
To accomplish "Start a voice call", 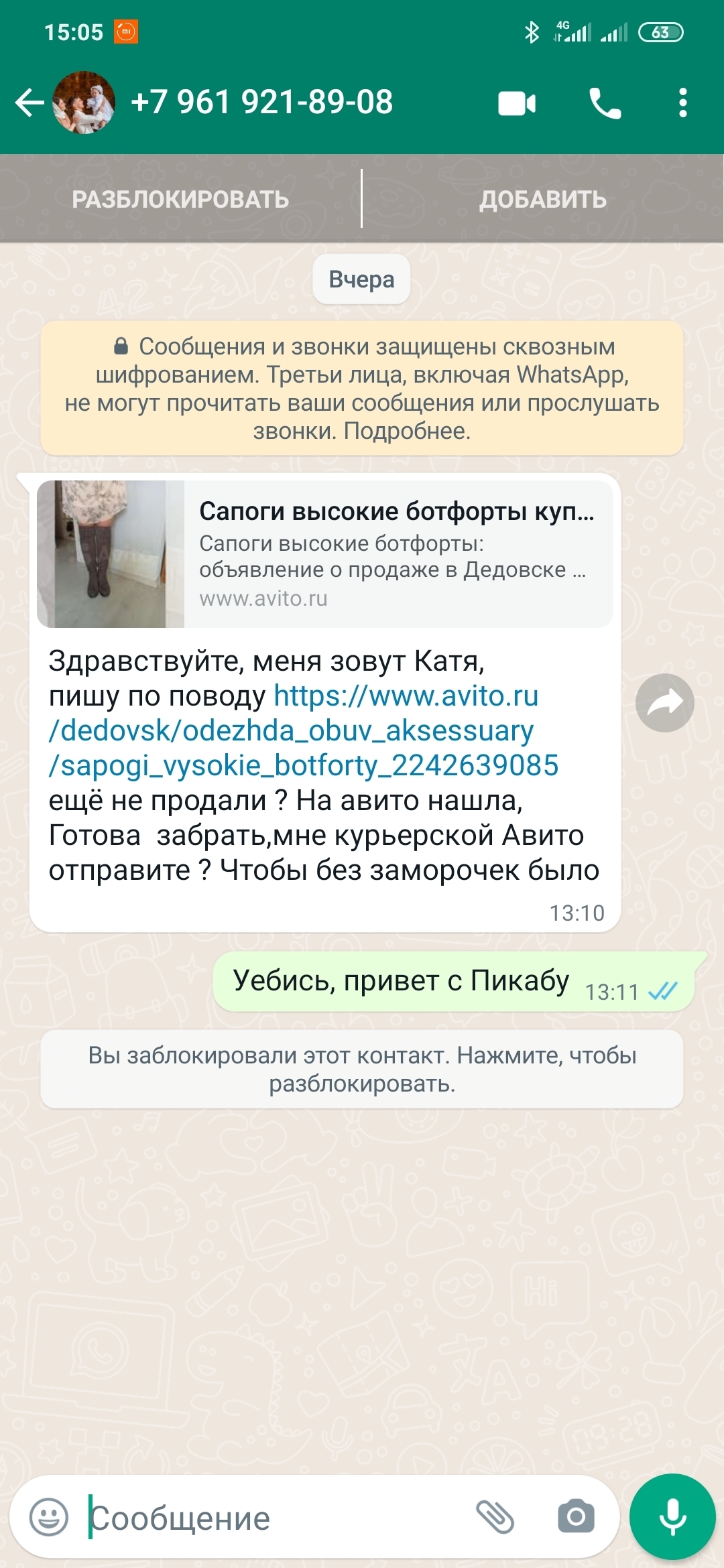I will [605, 104].
